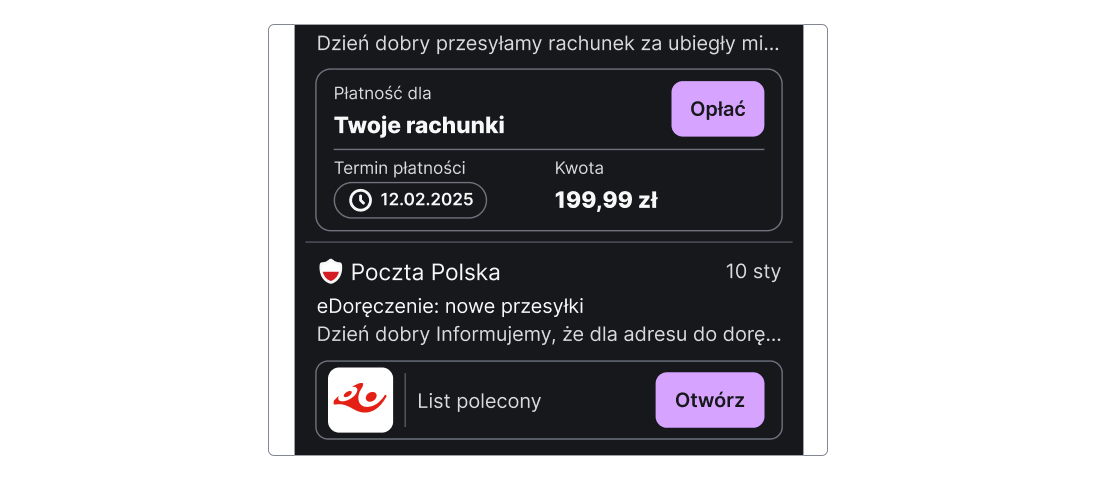Image resolution: width=1096 pixels, height=480 pixels.
Task: Open the List polecony with Otwórz
Action: coord(709,400)
